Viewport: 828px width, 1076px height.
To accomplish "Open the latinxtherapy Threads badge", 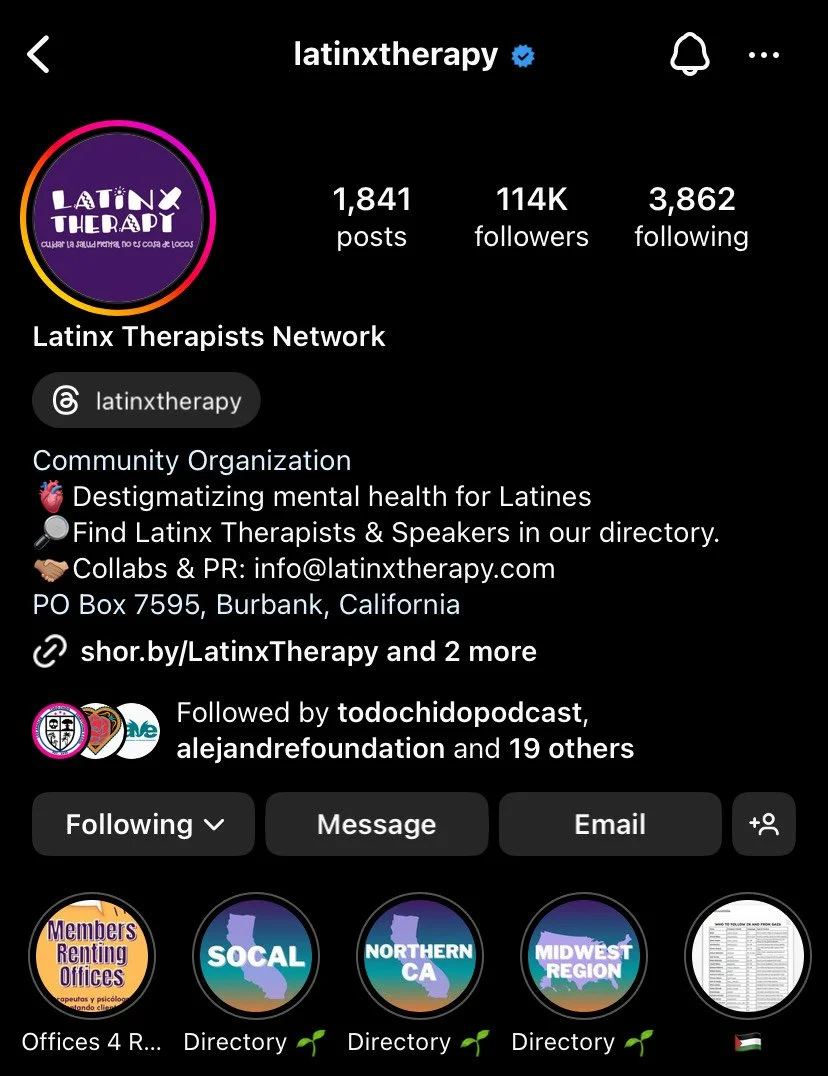I will 146,400.
